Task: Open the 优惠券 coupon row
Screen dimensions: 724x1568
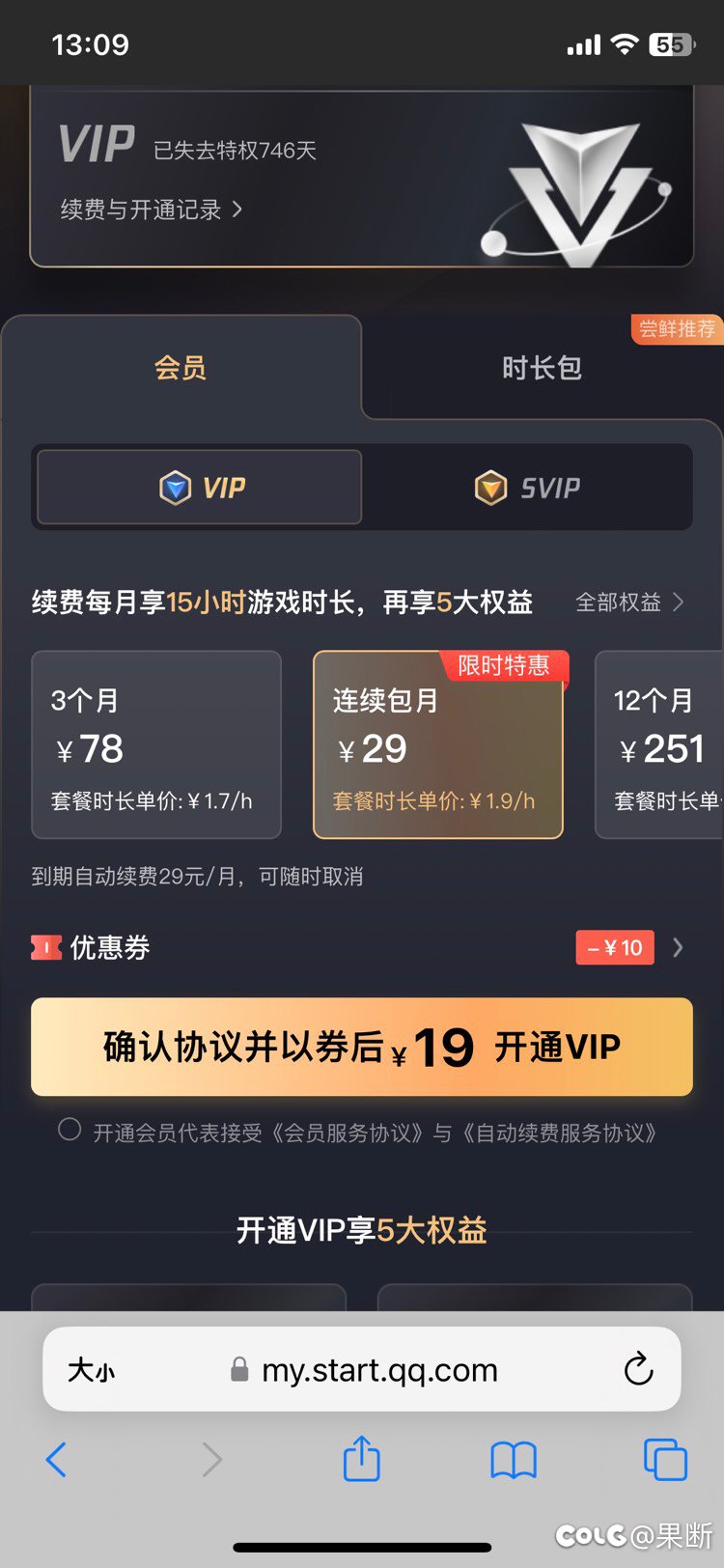Action: [x=361, y=947]
